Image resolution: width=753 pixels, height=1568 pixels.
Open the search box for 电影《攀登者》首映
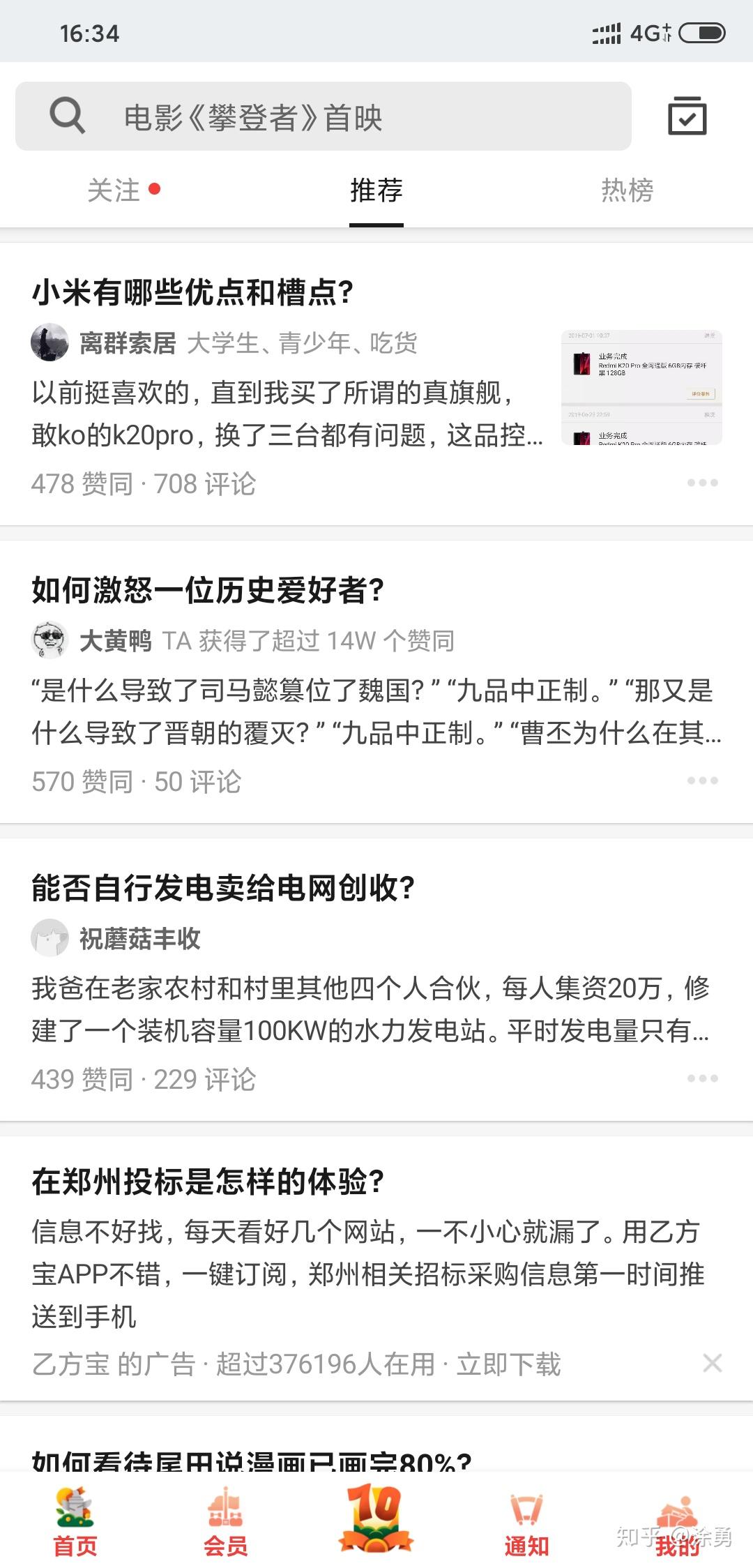click(323, 116)
